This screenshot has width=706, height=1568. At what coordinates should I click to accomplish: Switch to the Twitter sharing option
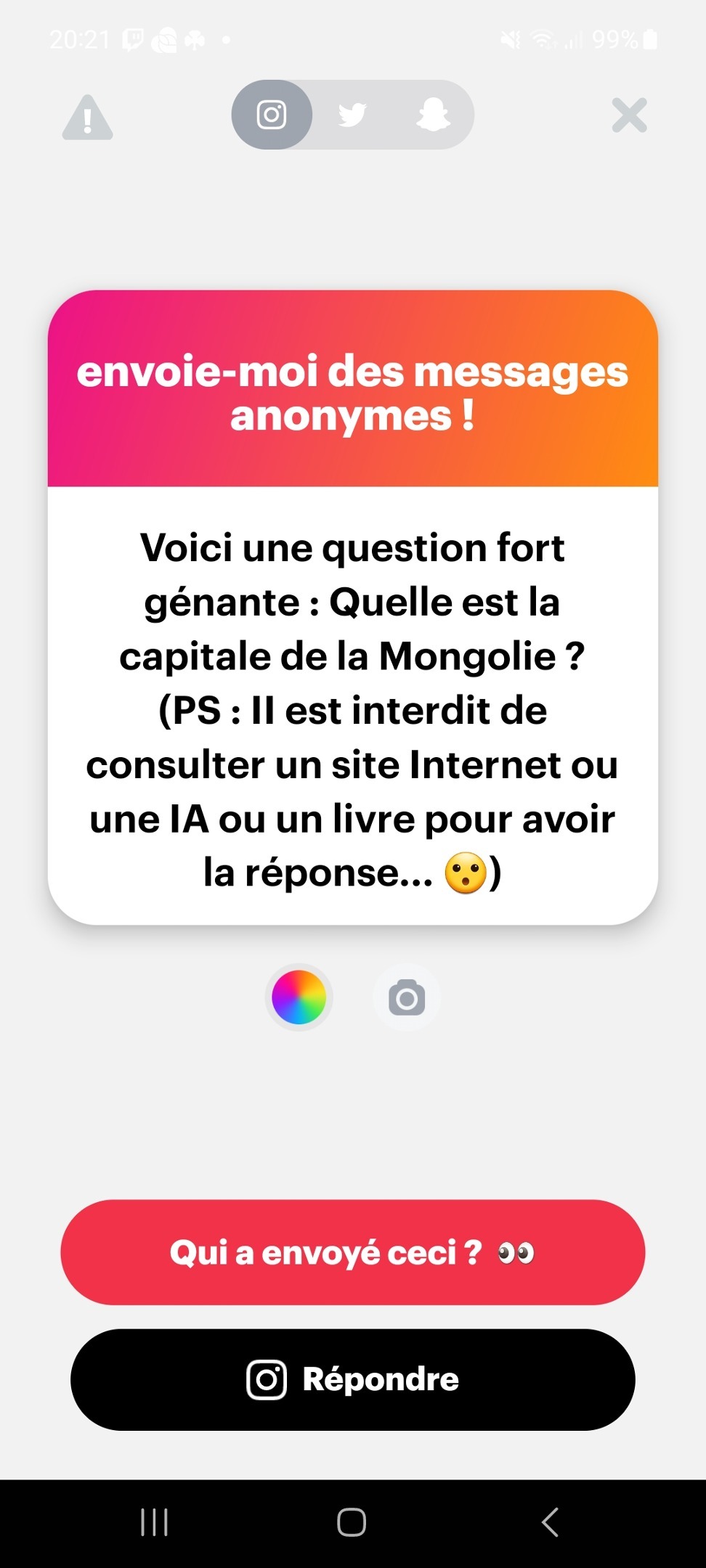coord(352,115)
